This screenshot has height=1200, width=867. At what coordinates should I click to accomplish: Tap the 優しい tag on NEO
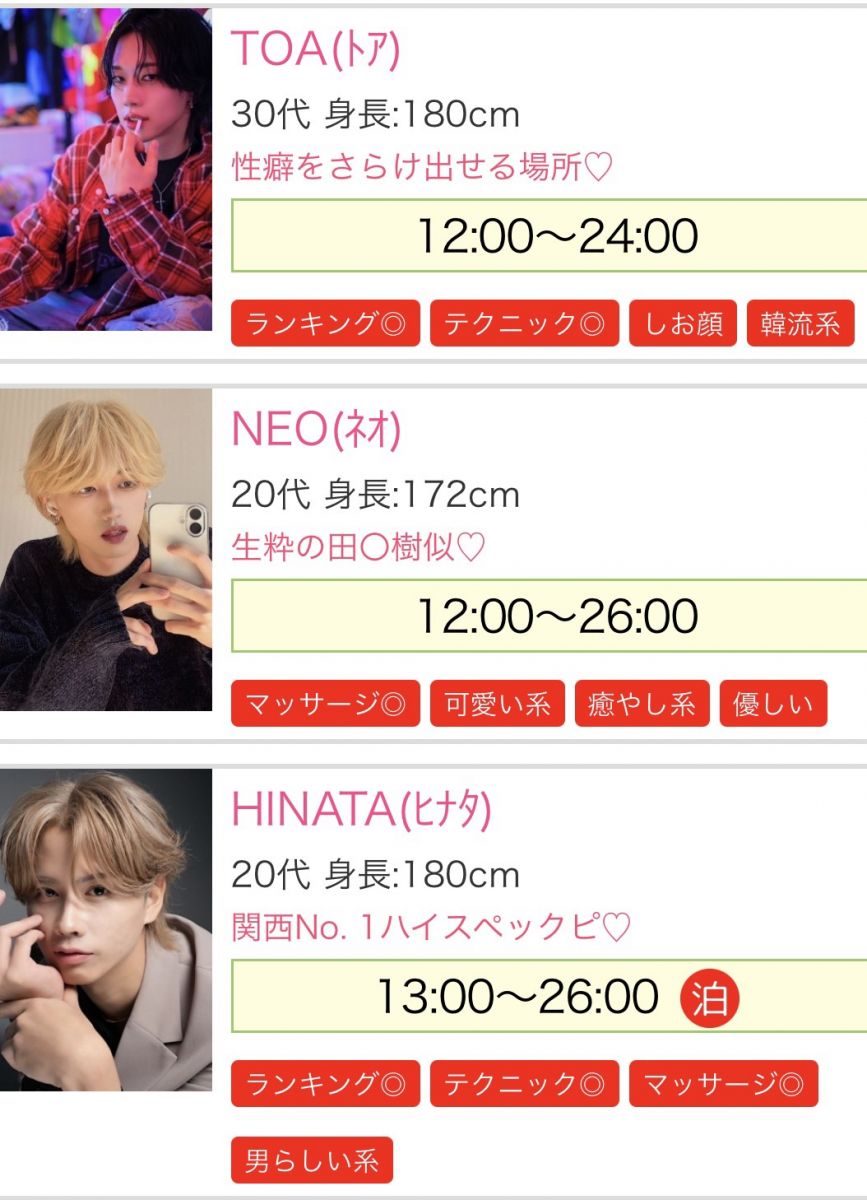click(773, 704)
